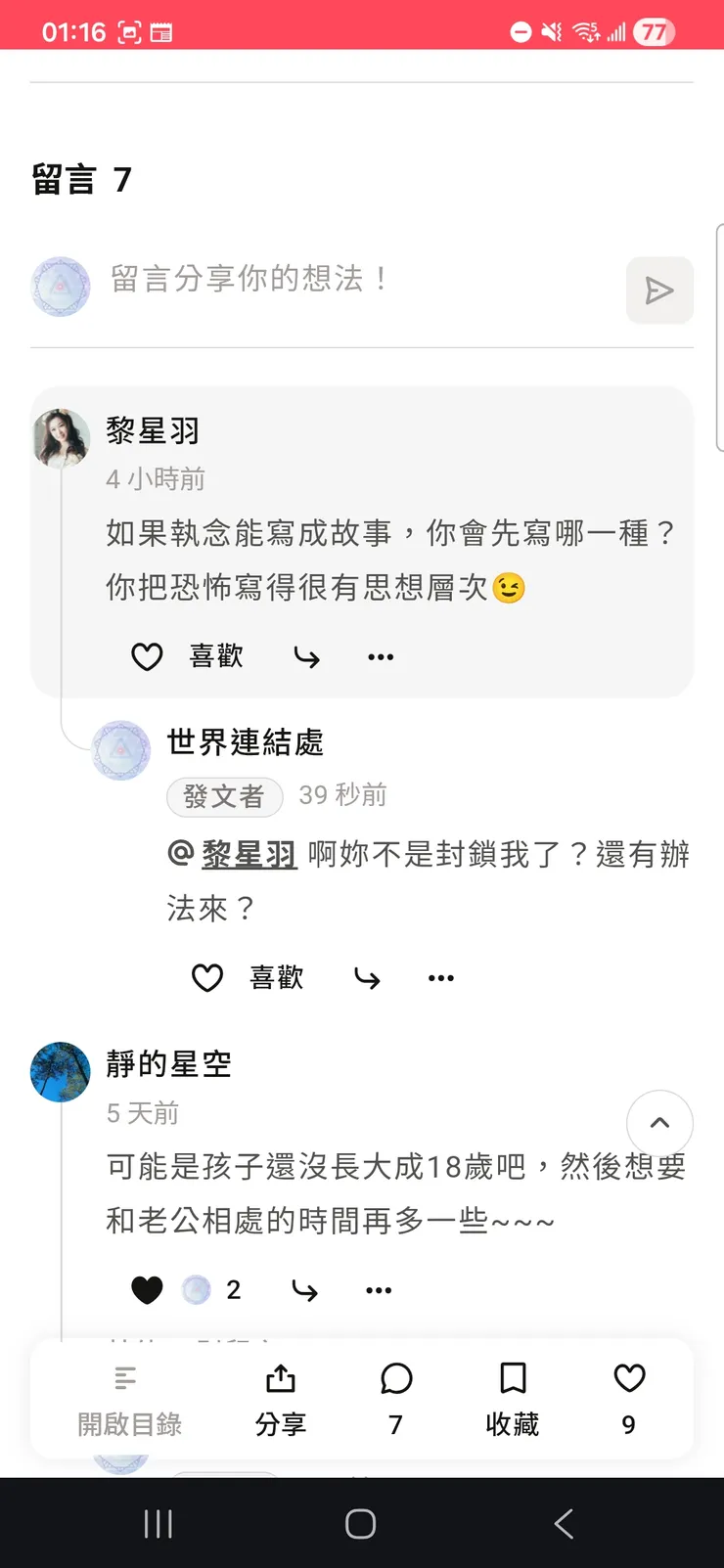Open the more menu on 靜的星空's comment
The height and width of the screenshot is (1568, 724).
coord(379,1289)
